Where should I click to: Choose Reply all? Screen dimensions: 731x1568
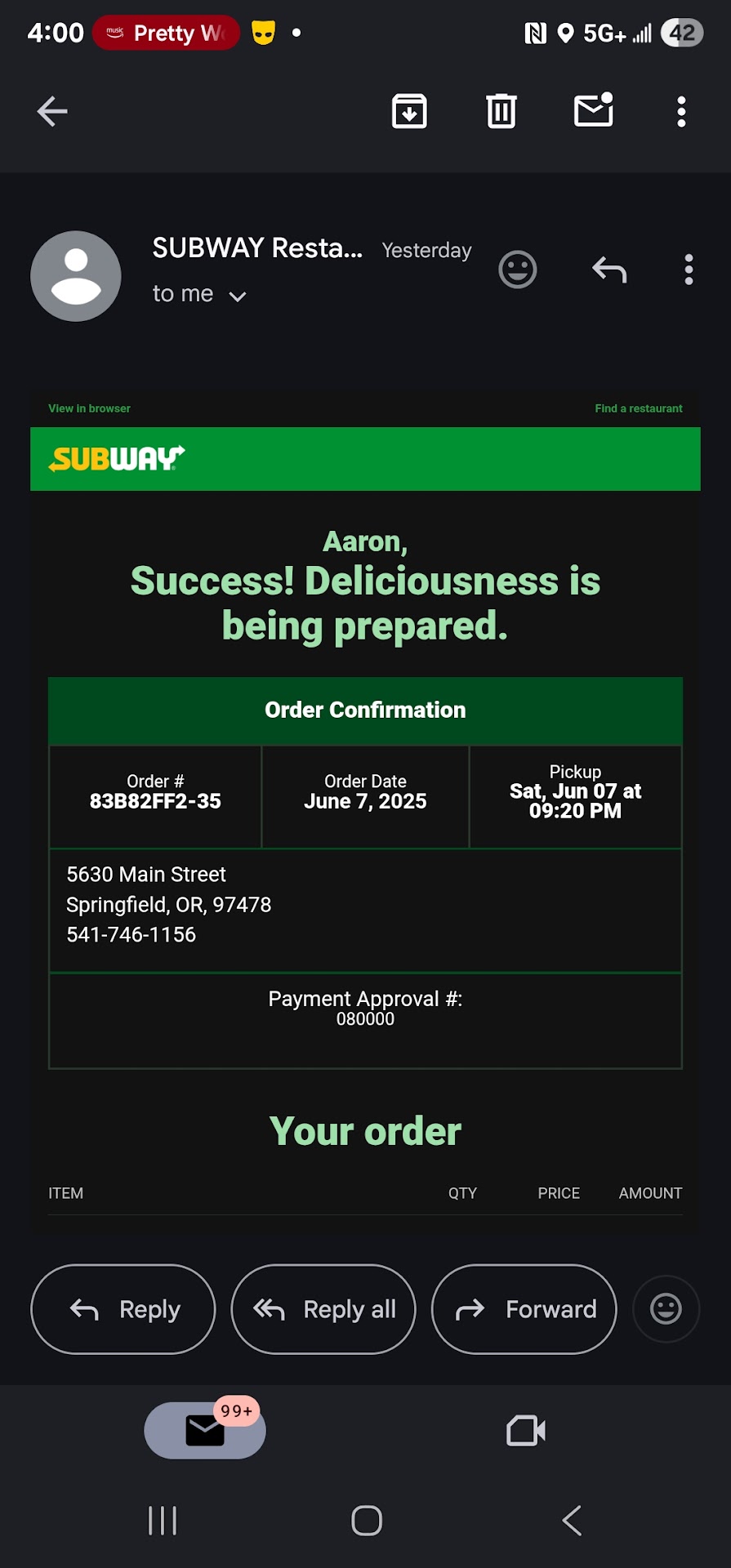click(323, 1309)
